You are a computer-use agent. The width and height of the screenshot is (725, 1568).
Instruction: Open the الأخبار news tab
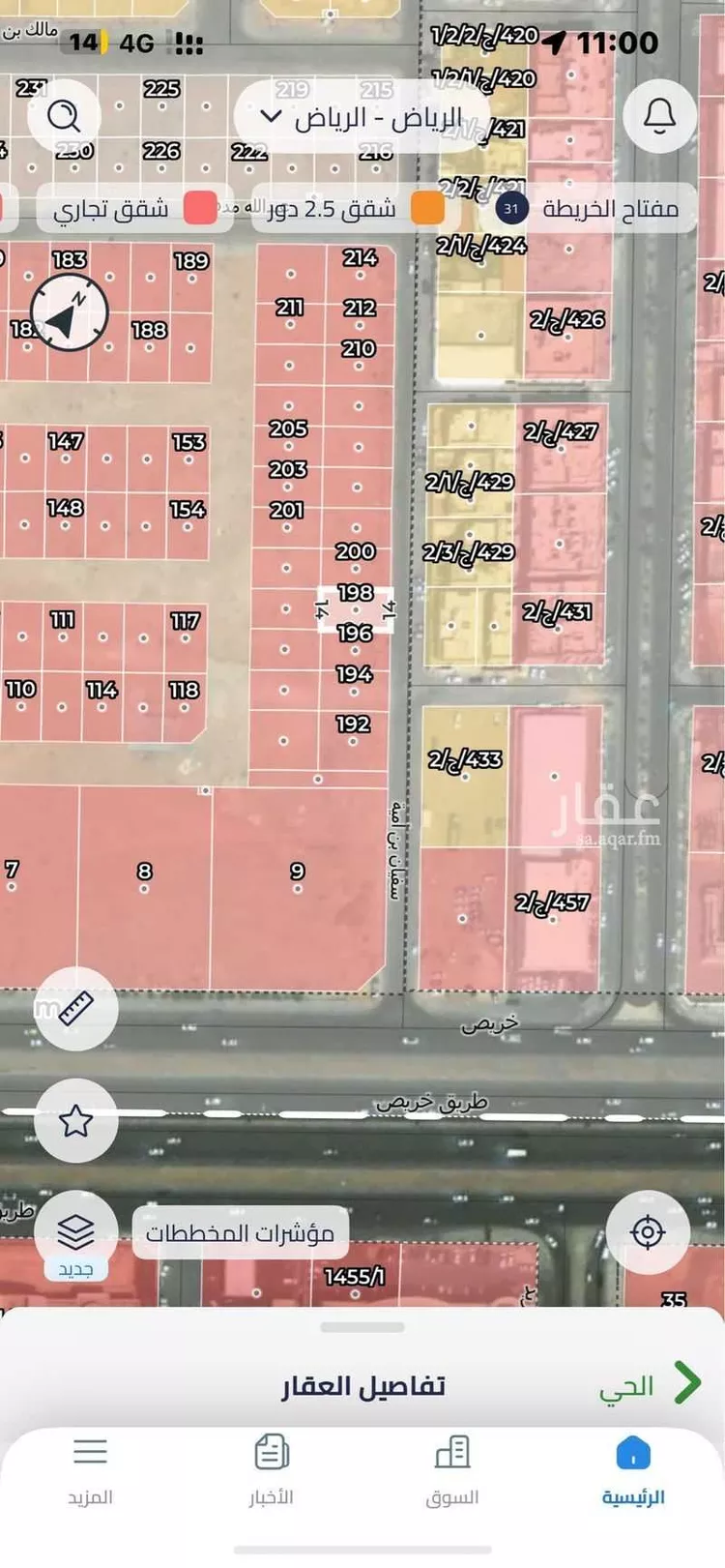(x=272, y=1471)
